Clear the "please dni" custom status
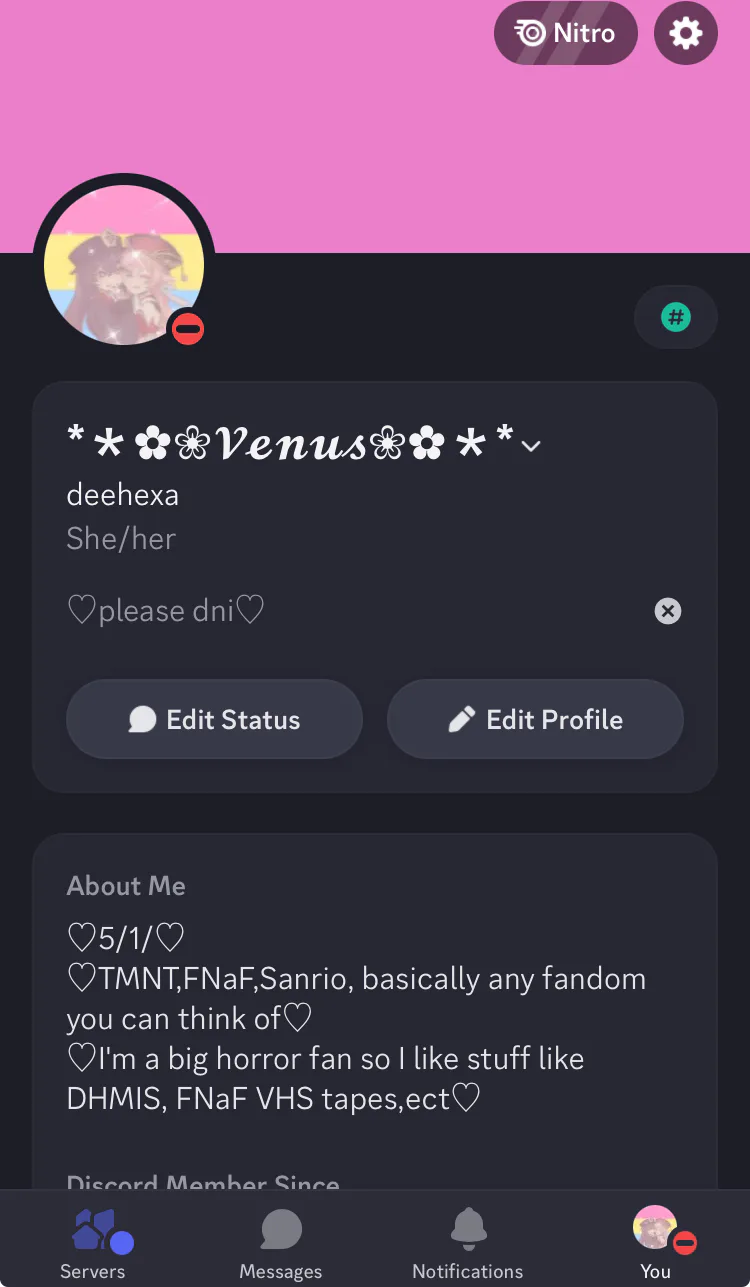This screenshot has width=750, height=1287. 668,611
